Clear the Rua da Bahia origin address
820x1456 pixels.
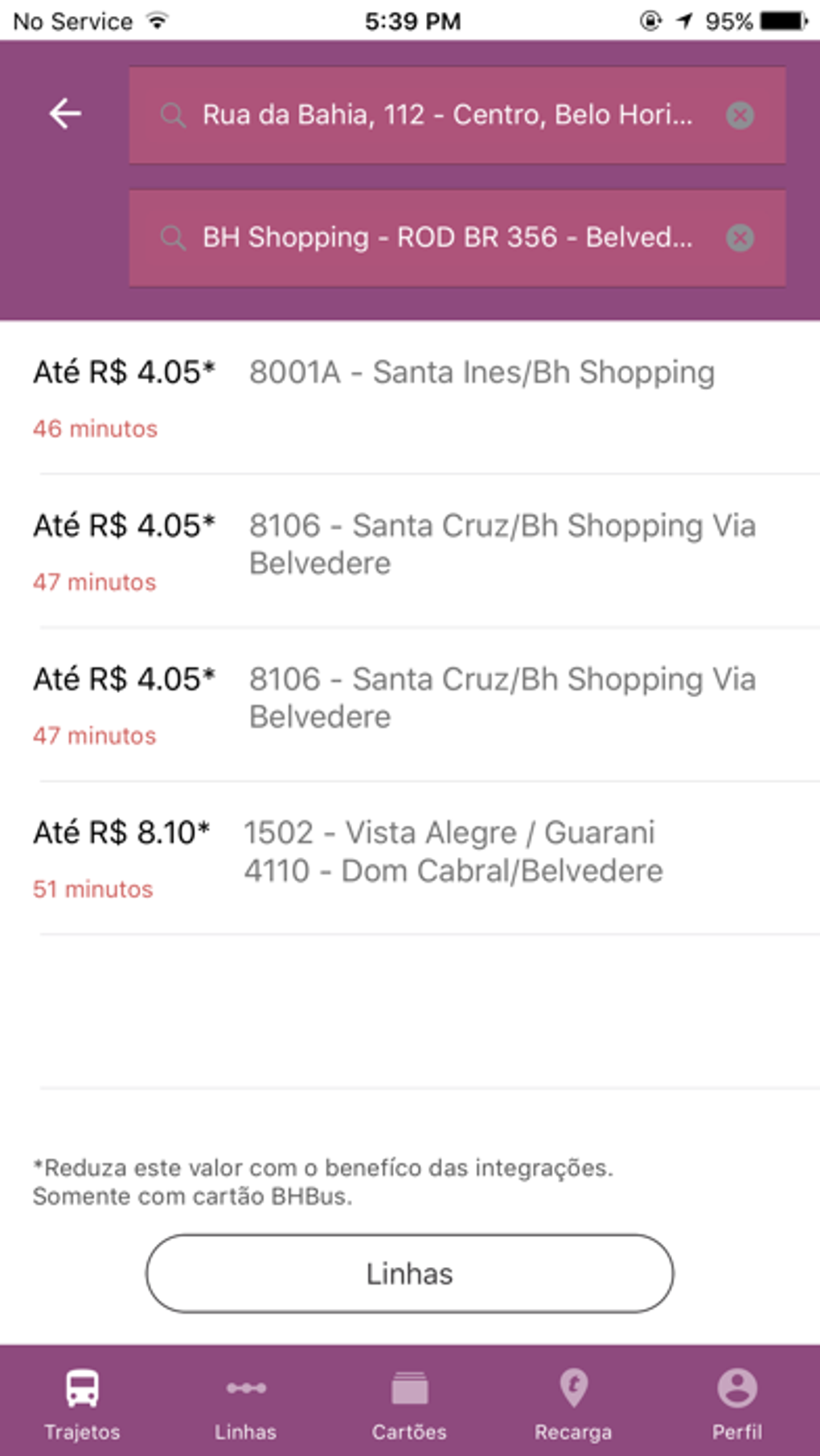click(x=740, y=116)
